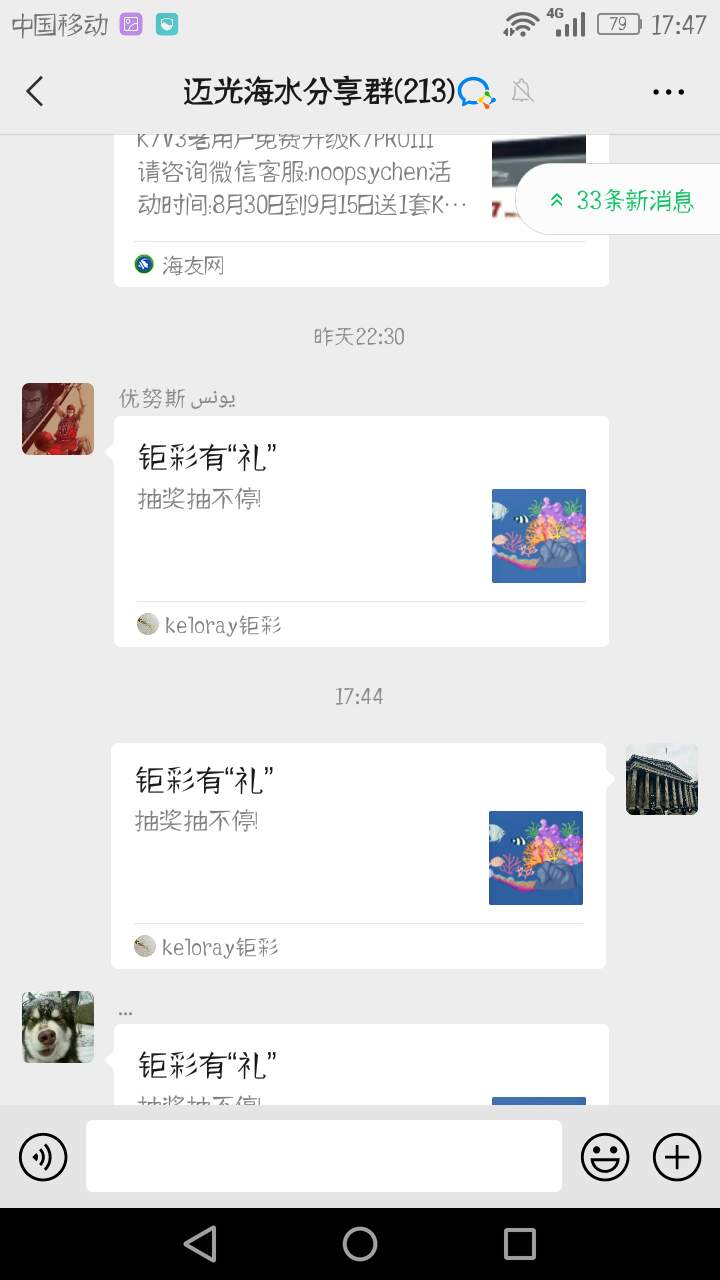Image resolution: width=720 pixels, height=1280 pixels.
Task: Go back from the group chat
Action: pos(35,92)
